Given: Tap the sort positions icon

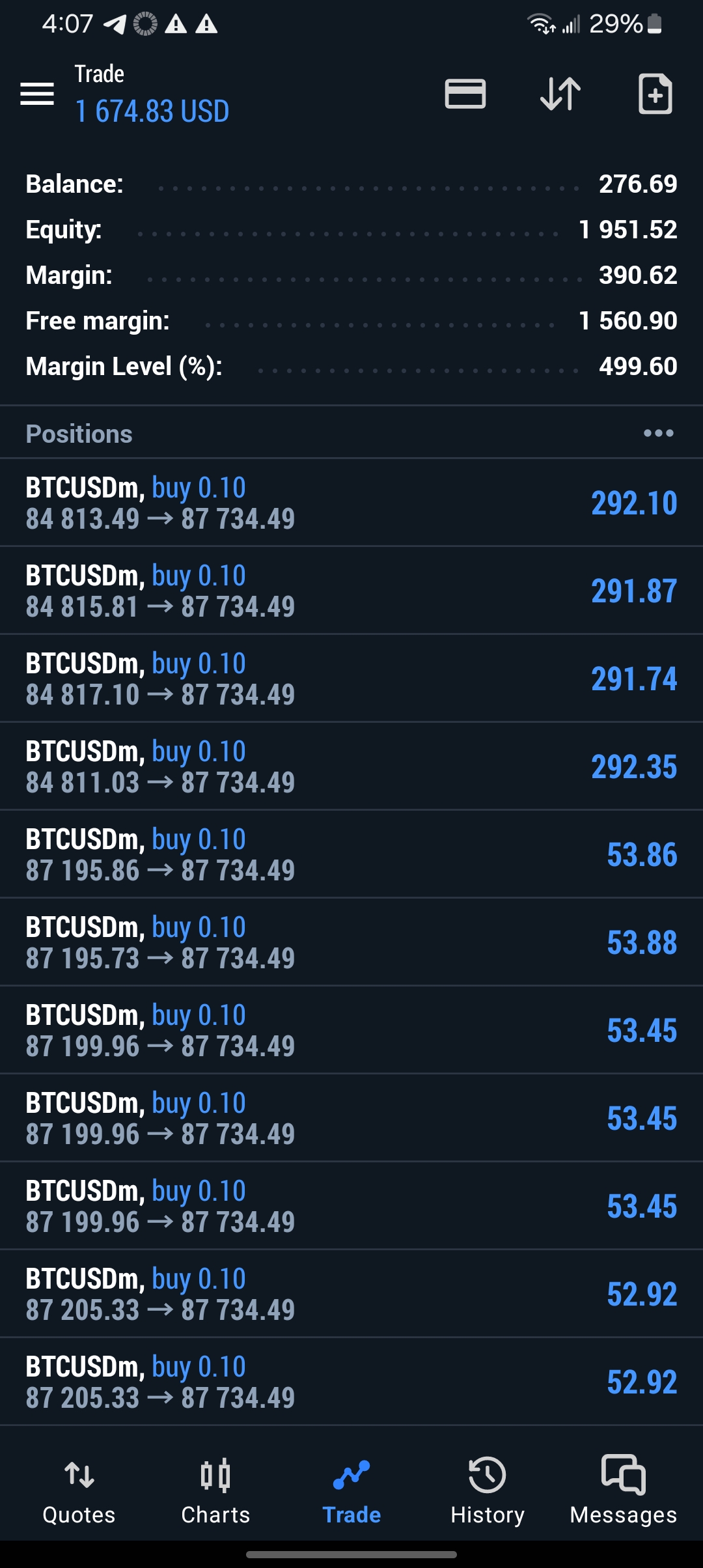Looking at the screenshot, I should pyautogui.click(x=560, y=94).
